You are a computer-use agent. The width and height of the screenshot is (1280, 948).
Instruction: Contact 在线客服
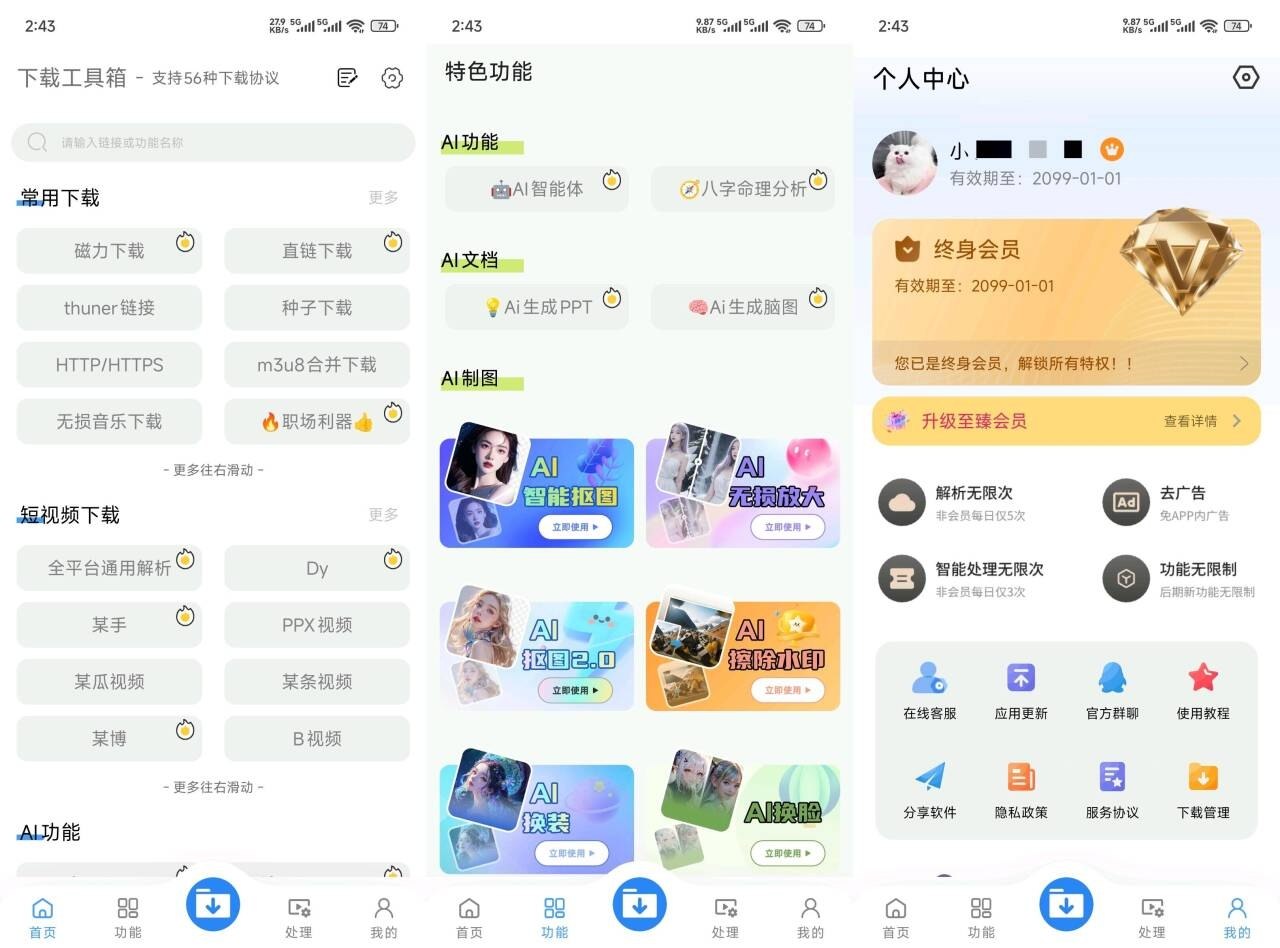tap(930, 690)
